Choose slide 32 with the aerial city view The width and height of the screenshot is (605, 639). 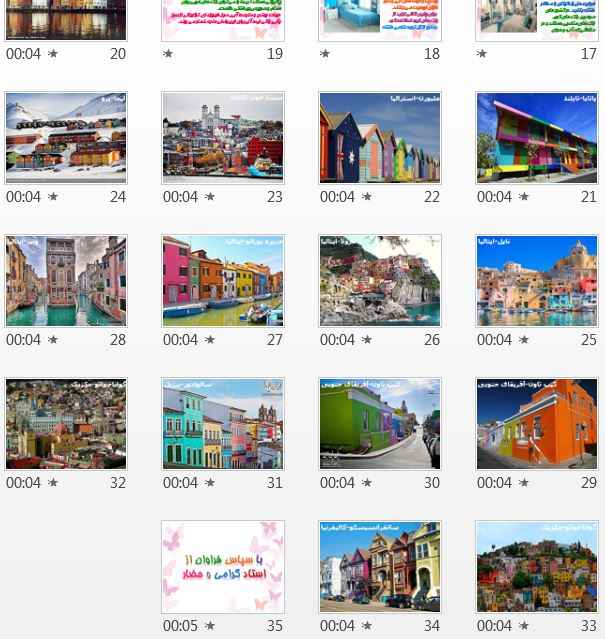click(x=66, y=424)
